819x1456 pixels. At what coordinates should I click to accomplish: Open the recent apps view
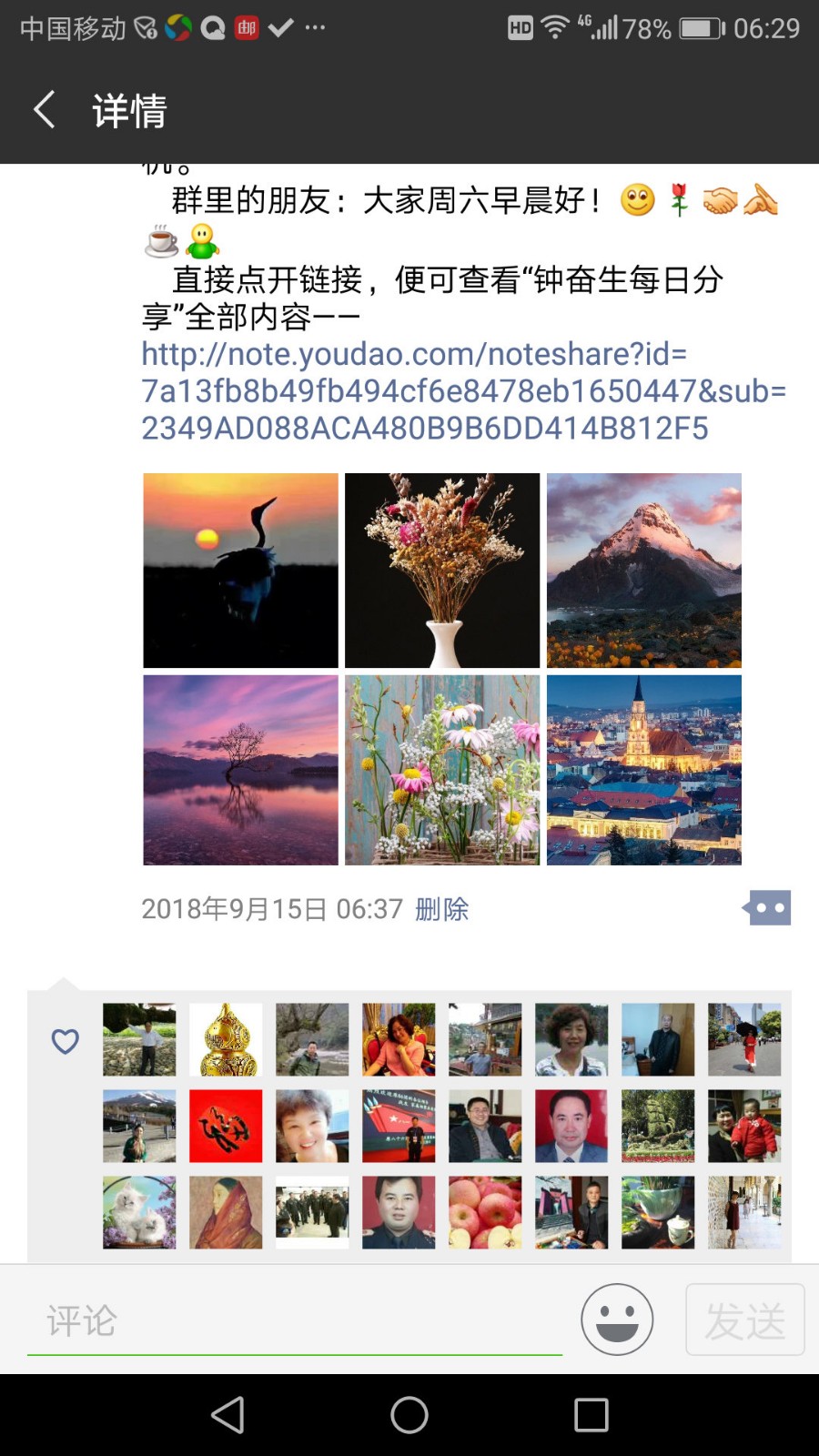click(591, 1415)
